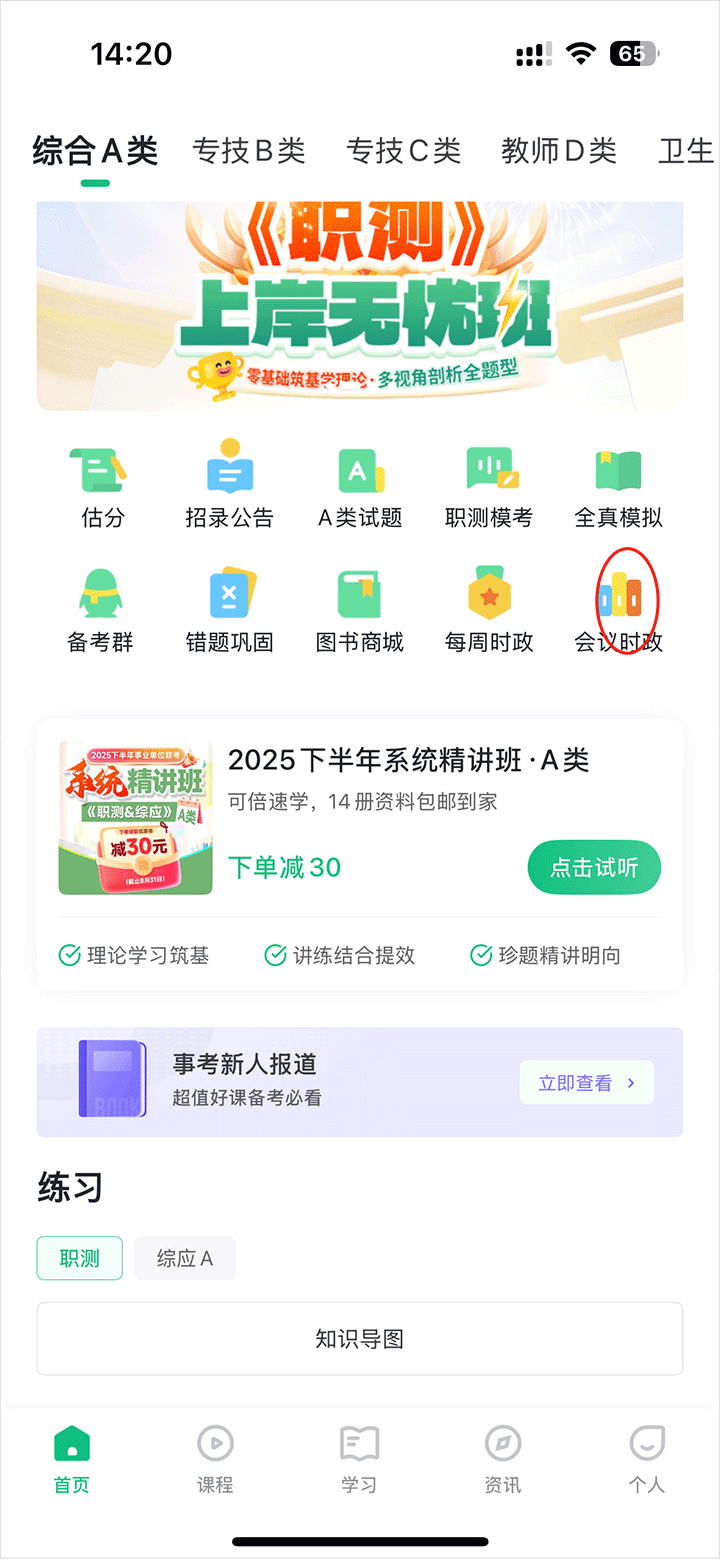
Task: Open 每周时政 weekly news
Action: [x=489, y=611]
